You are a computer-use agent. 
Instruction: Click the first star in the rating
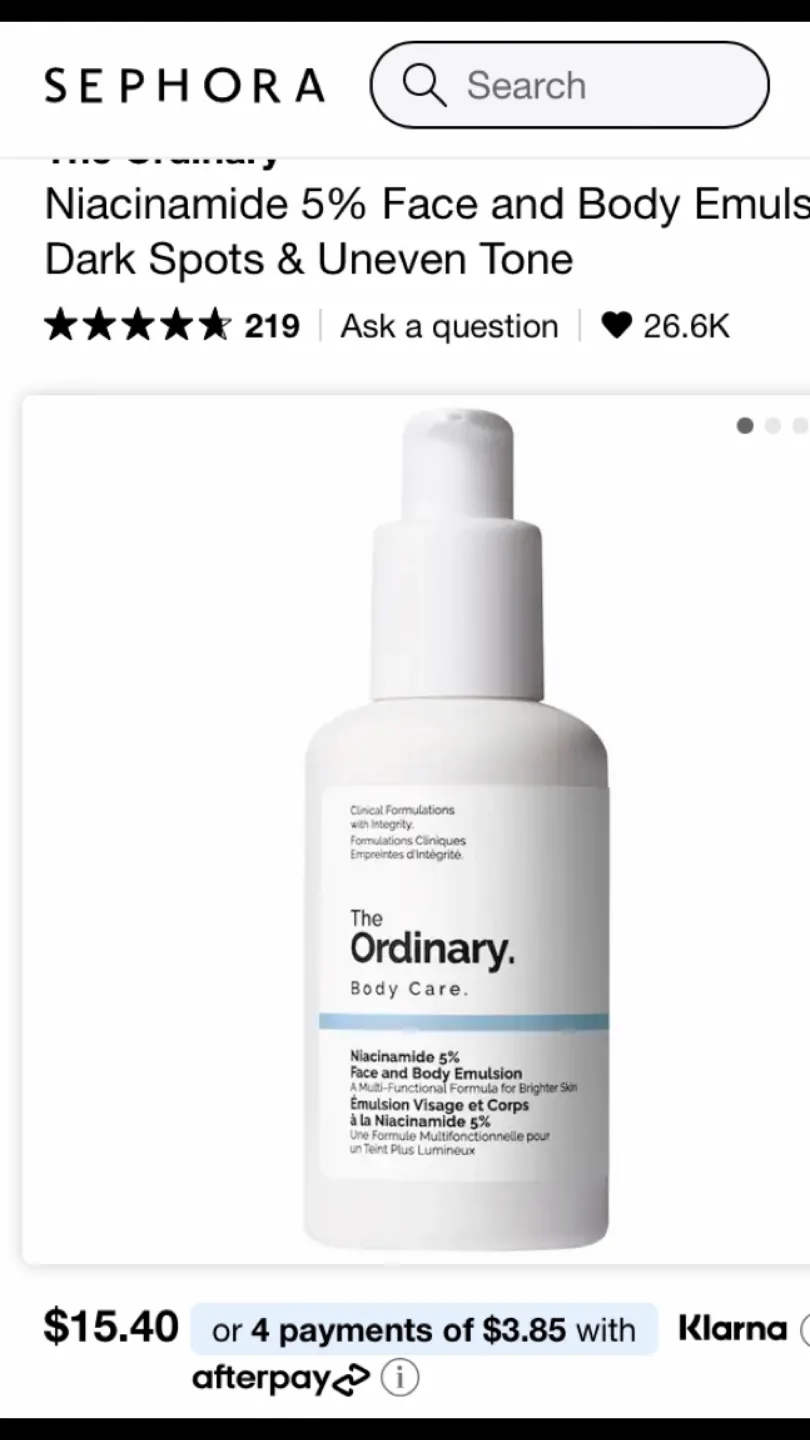[x=63, y=324]
